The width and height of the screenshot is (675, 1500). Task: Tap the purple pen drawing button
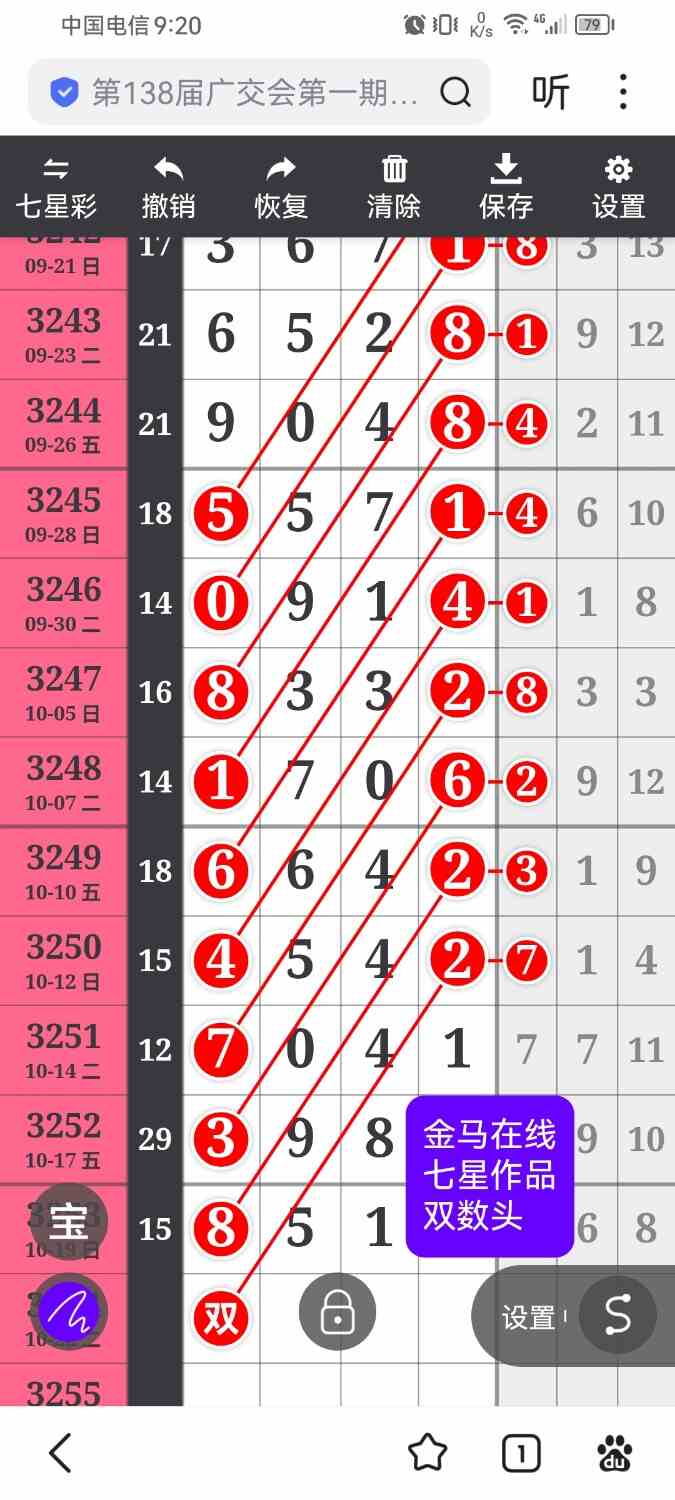tap(68, 1312)
